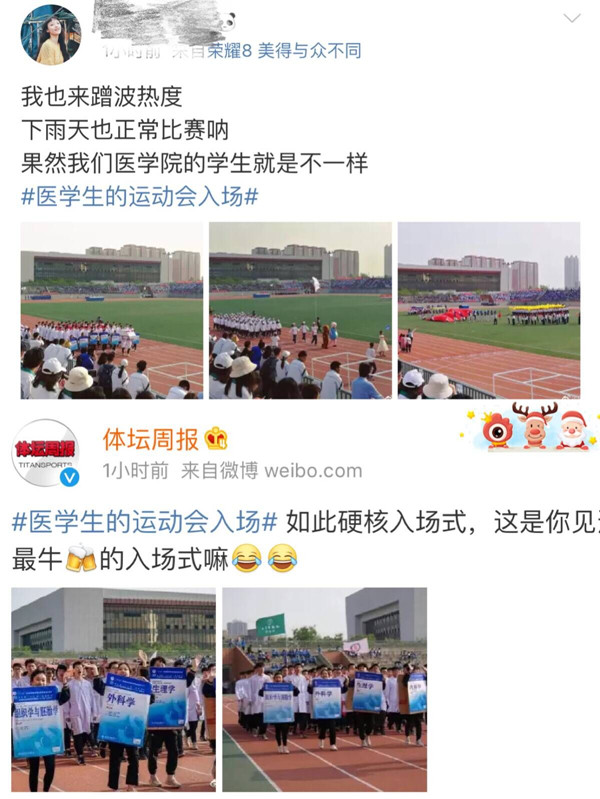The width and height of the screenshot is (600, 799).
Task: View middle stadium photo in first post
Action: pyautogui.click(x=300, y=310)
